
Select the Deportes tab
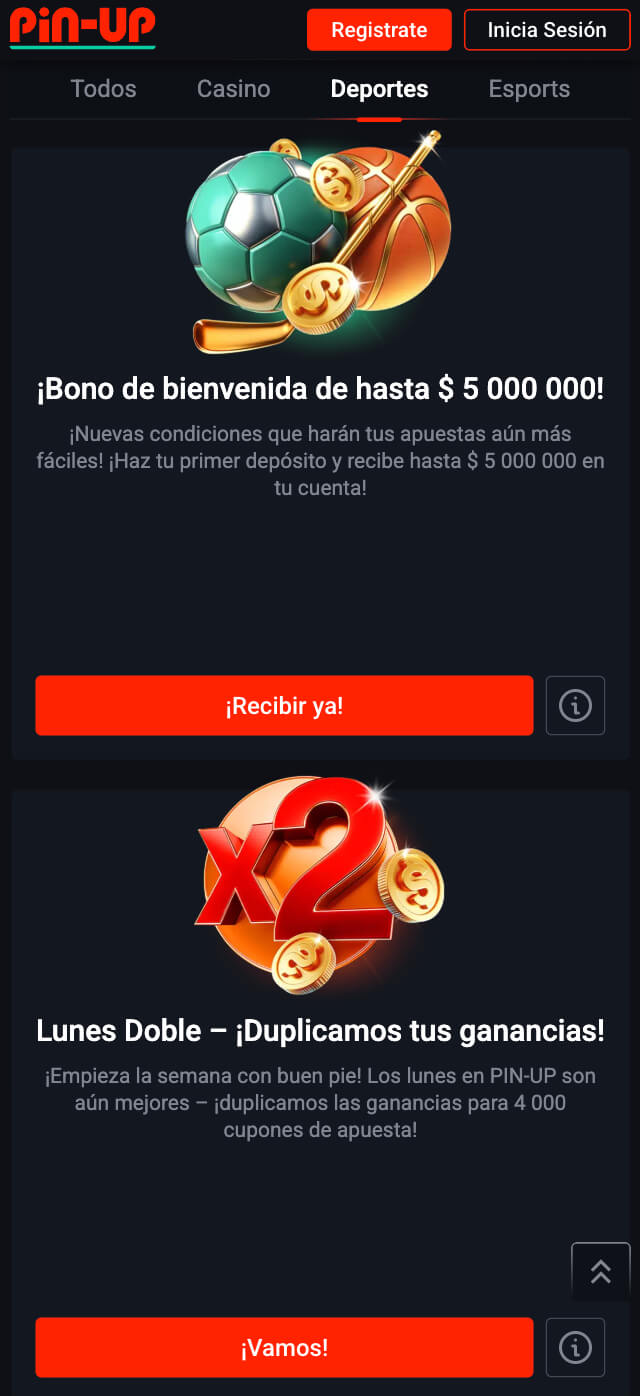point(379,89)
